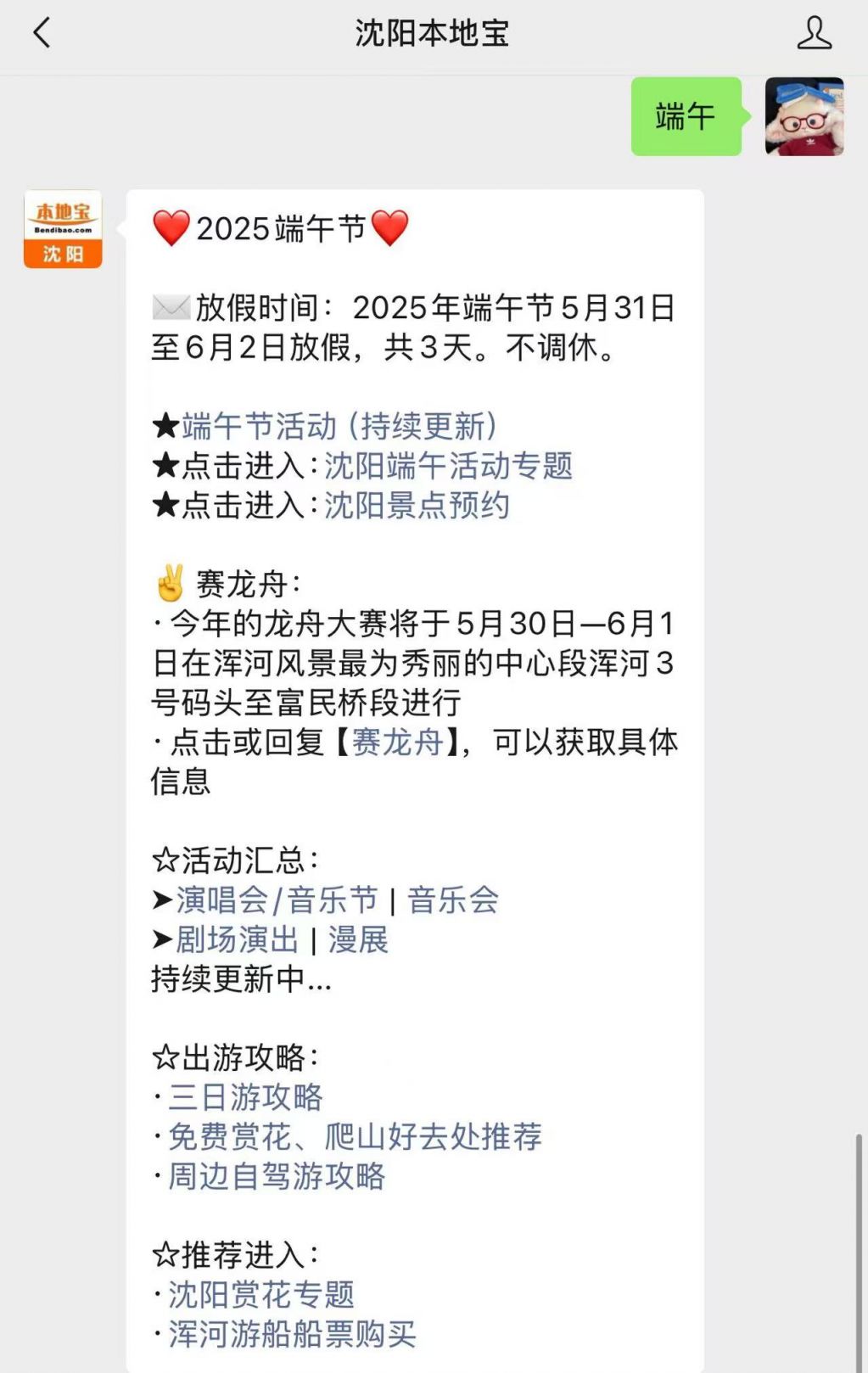
Task: Tap the 赛龙舟 keyword link
Action: point(397,743)
